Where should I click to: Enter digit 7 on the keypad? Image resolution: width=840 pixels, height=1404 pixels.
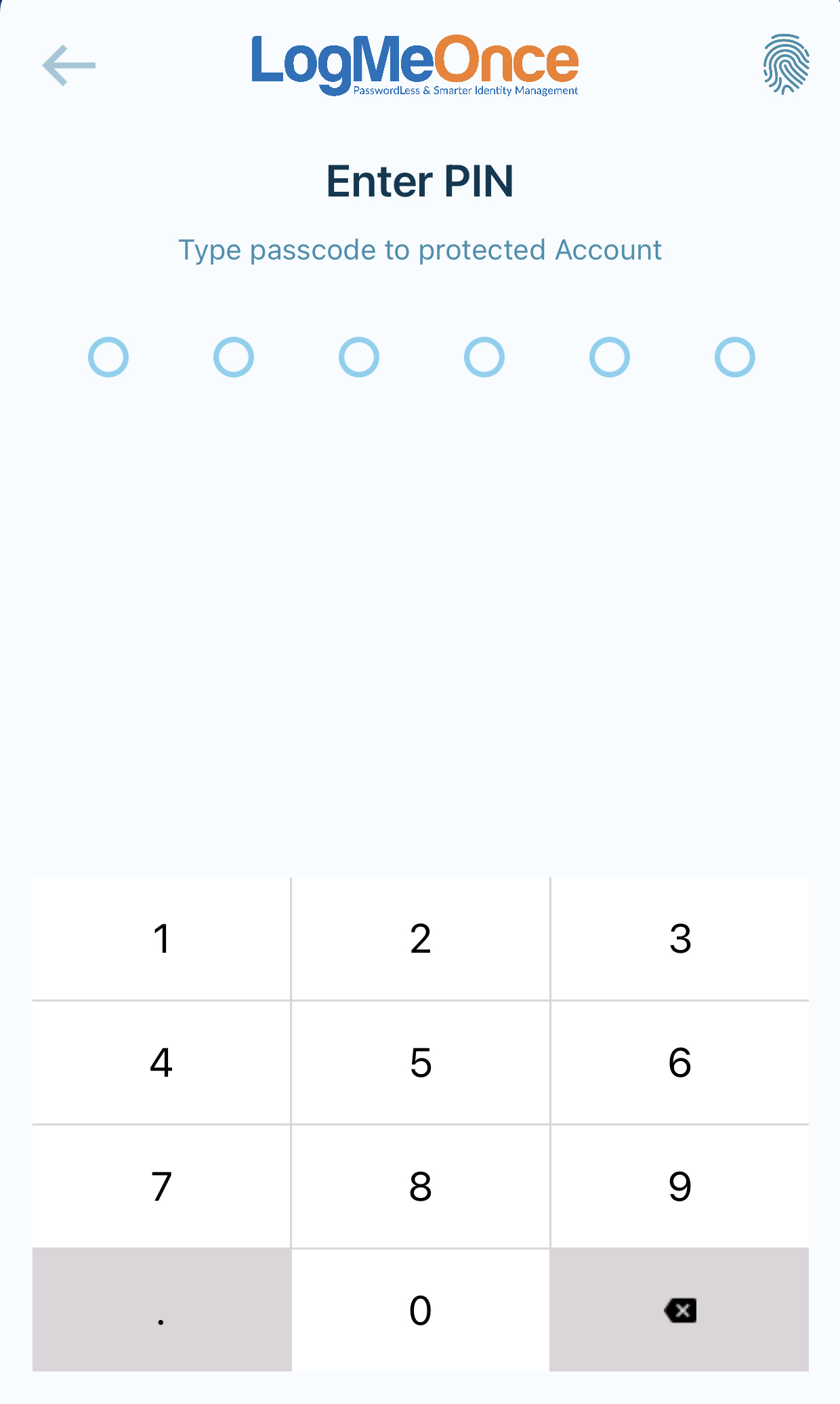coord(161,1186)
